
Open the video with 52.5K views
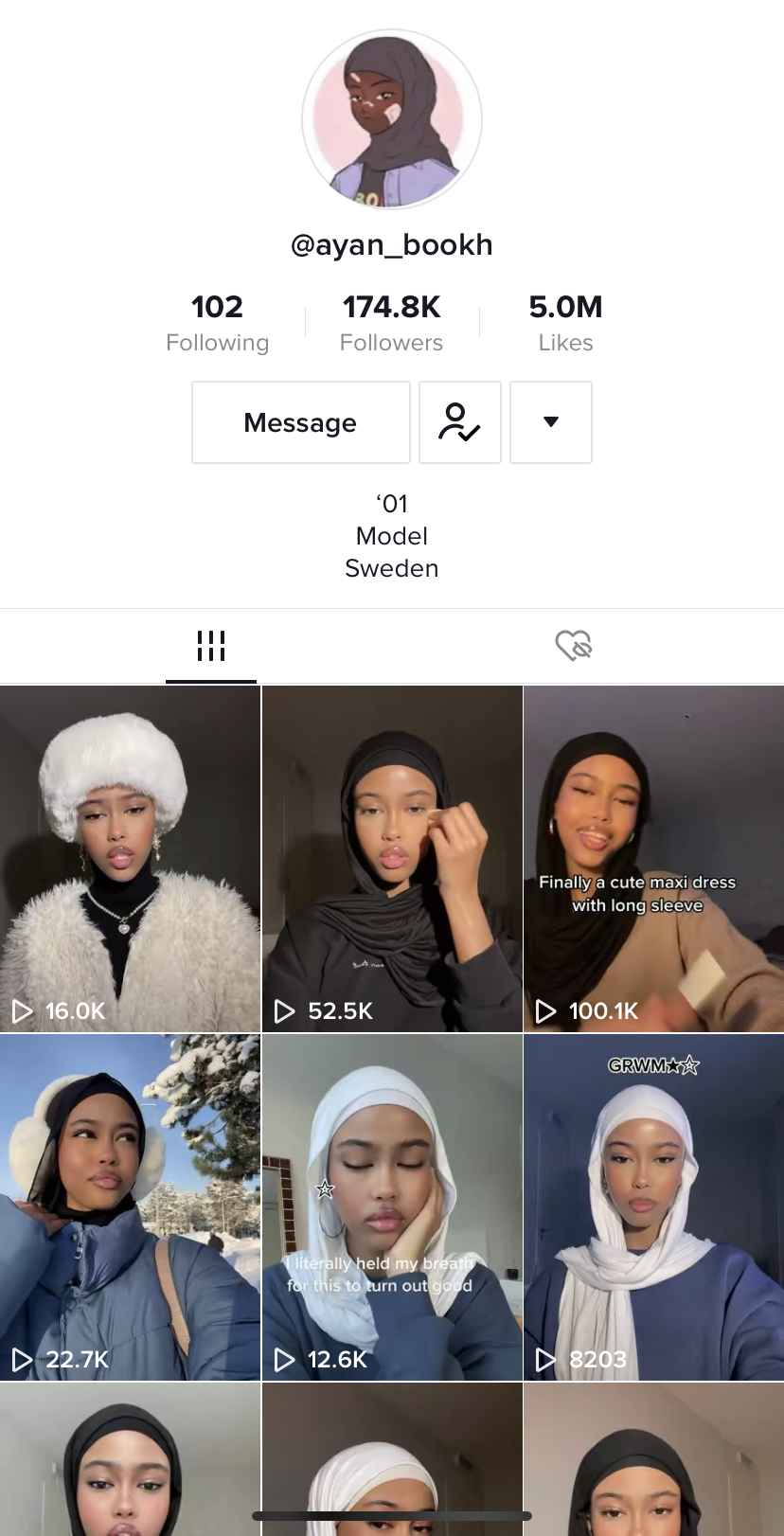[x=392, y=858]
